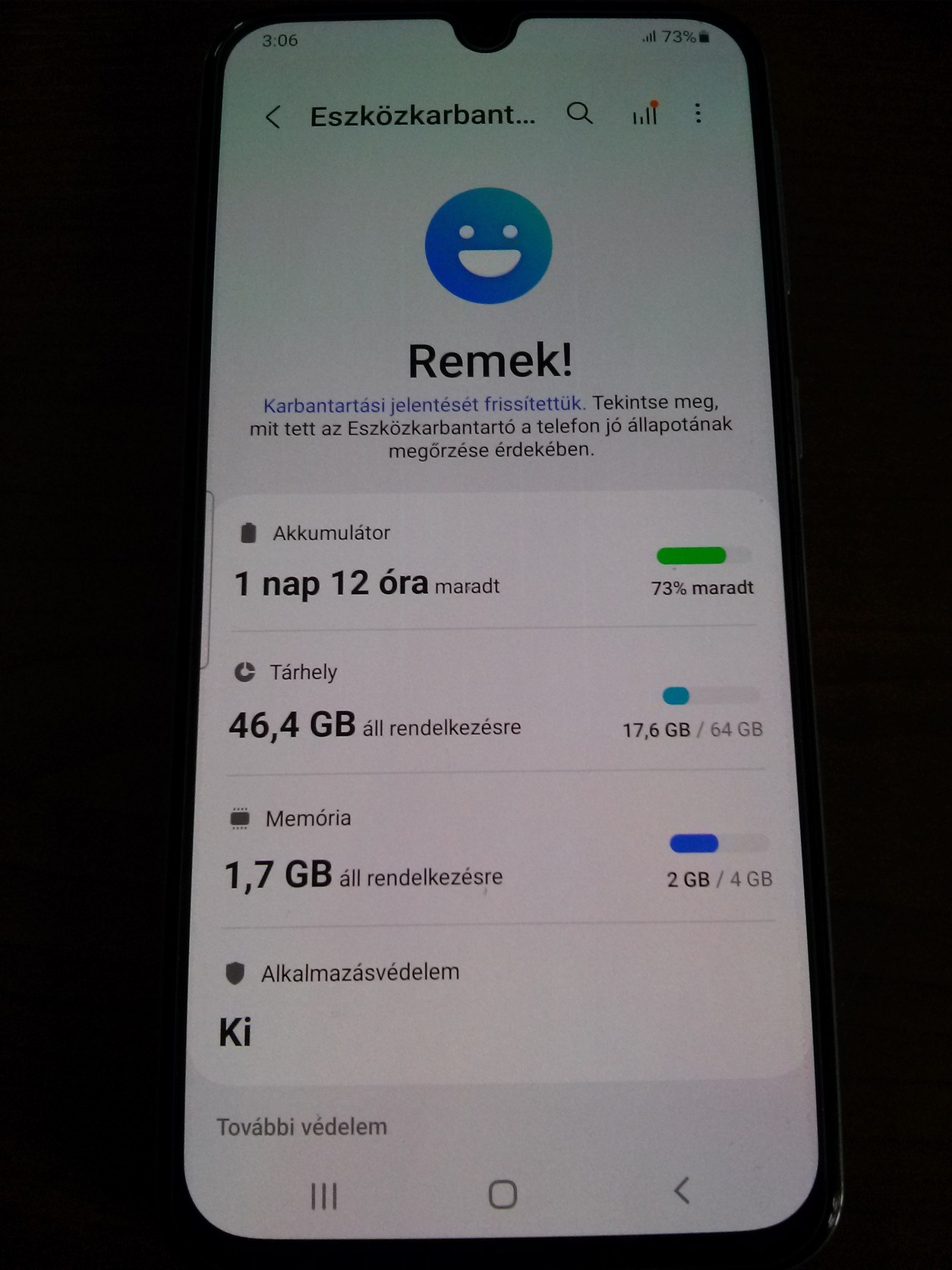Open the search icon

coord(579,113)
